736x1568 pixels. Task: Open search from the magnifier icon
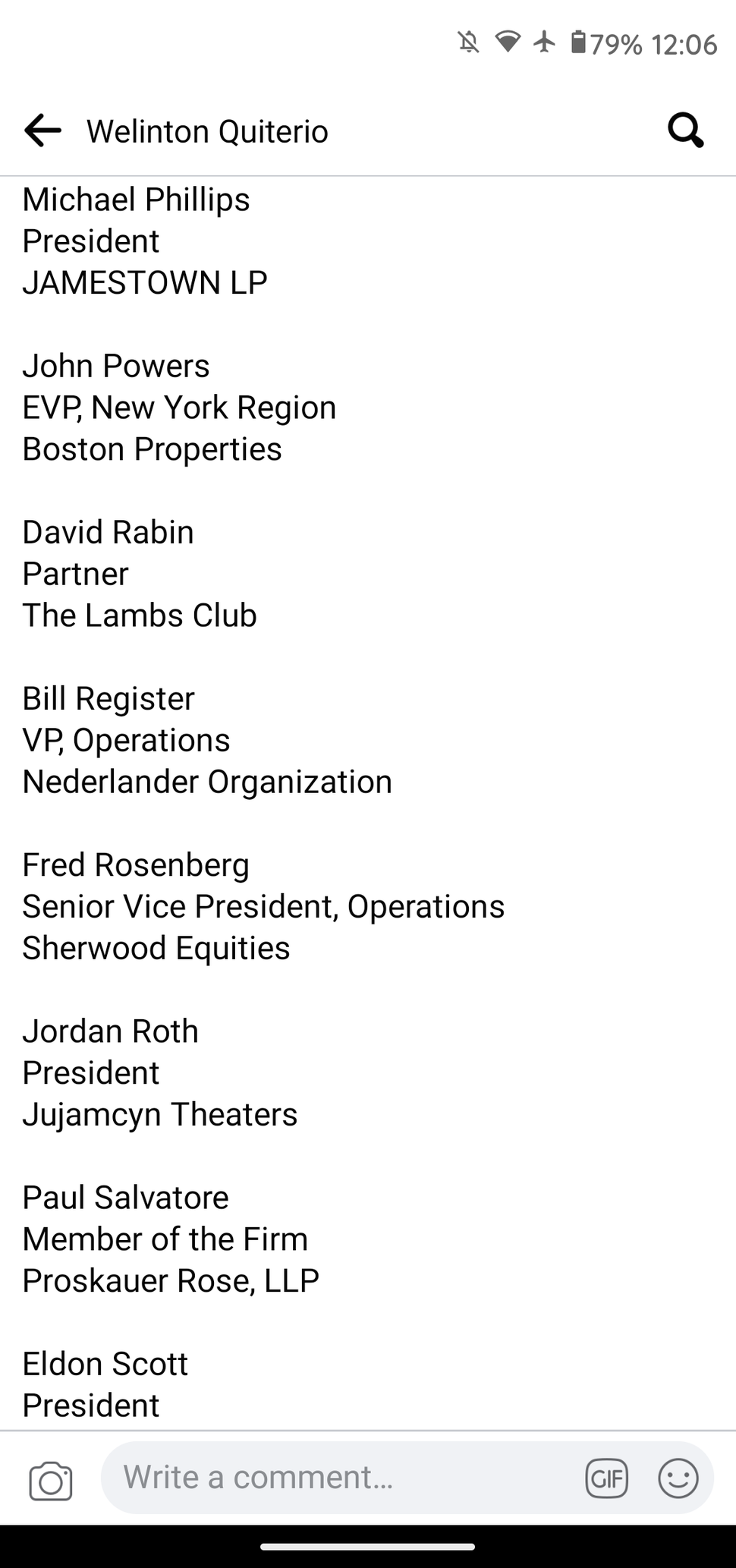(685, 131)
